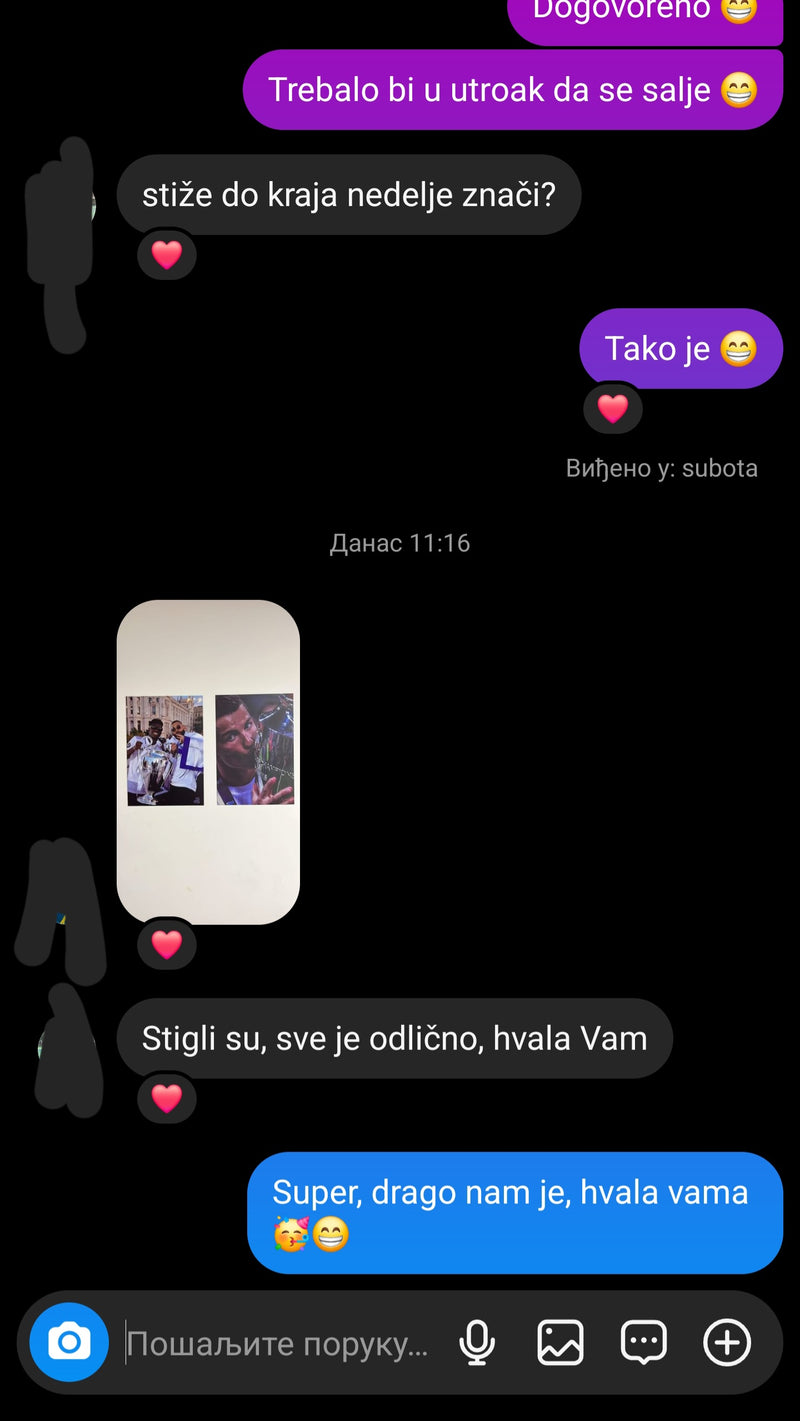Open more options with the plus icon

[727, 1342]
